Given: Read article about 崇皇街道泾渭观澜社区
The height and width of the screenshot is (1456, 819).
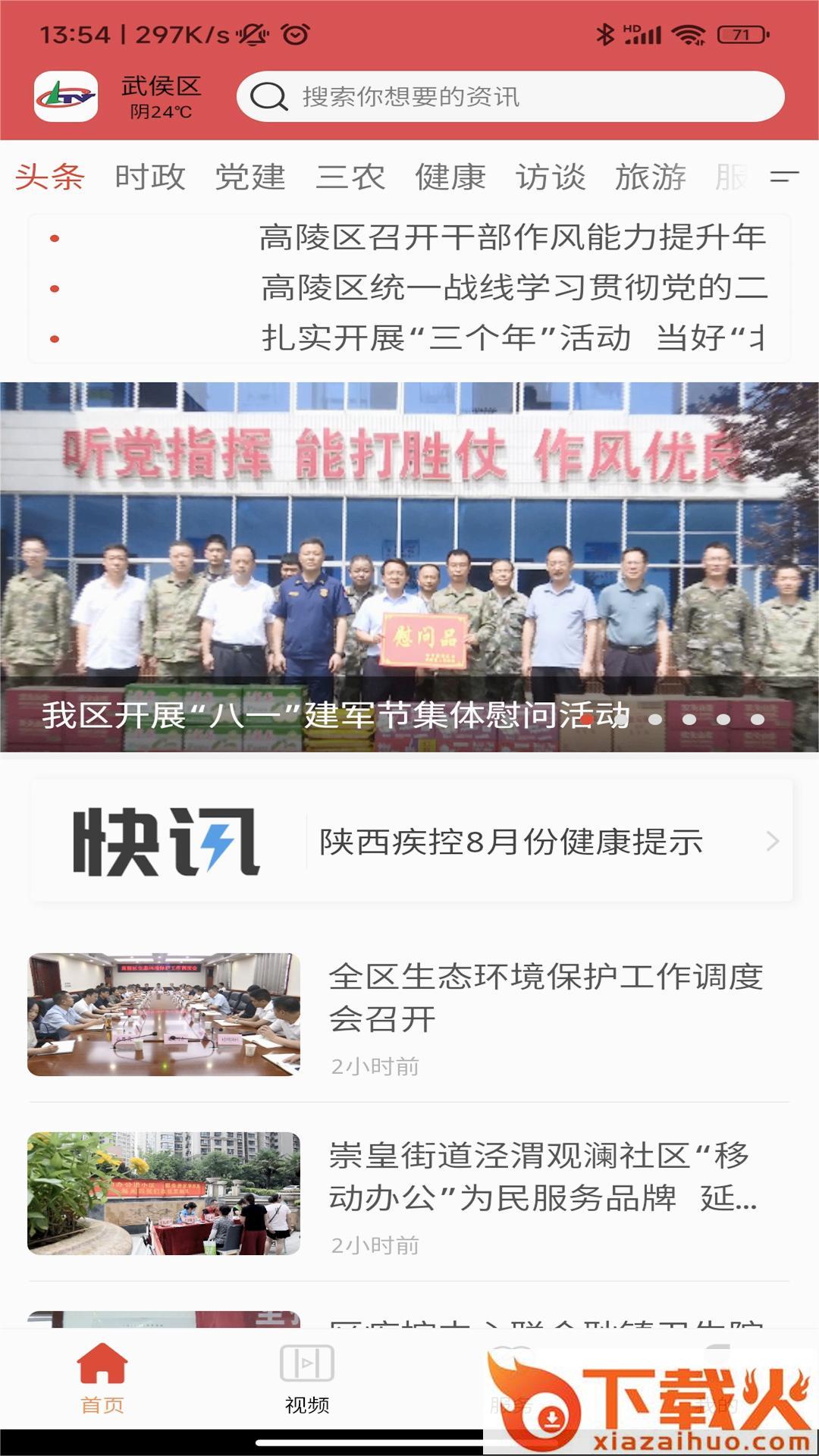Looking at the screenshot, I should tap(543, 1177).
